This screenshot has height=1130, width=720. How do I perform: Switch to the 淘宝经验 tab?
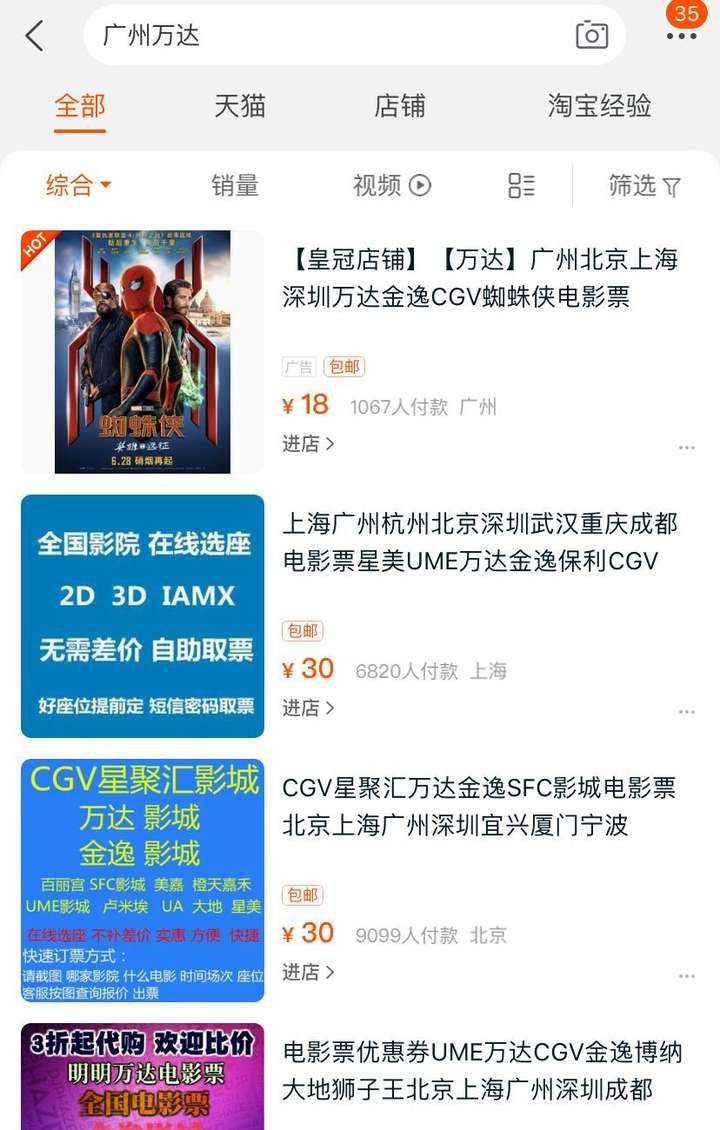tap(599, 106)
